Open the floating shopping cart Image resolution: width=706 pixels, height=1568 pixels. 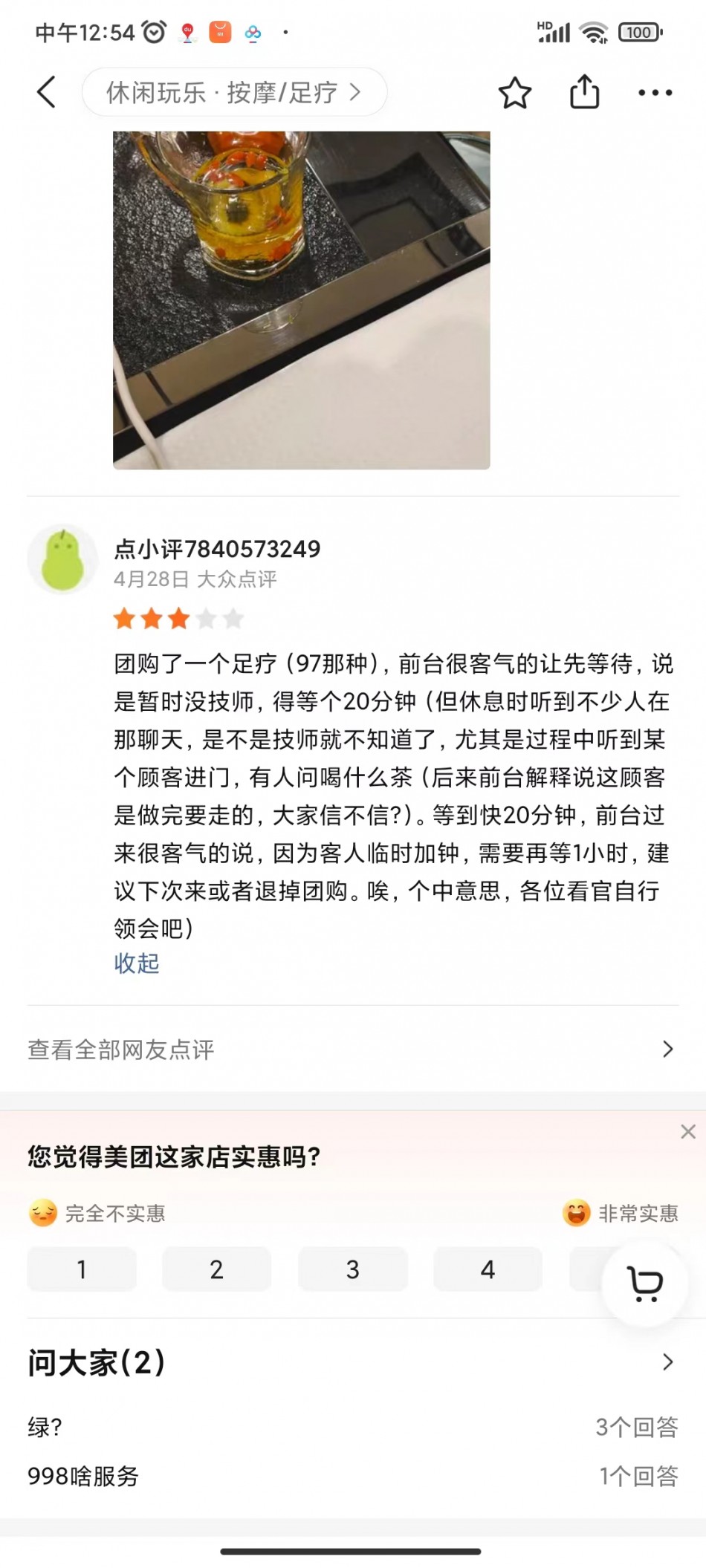[x=644, y=1283]
